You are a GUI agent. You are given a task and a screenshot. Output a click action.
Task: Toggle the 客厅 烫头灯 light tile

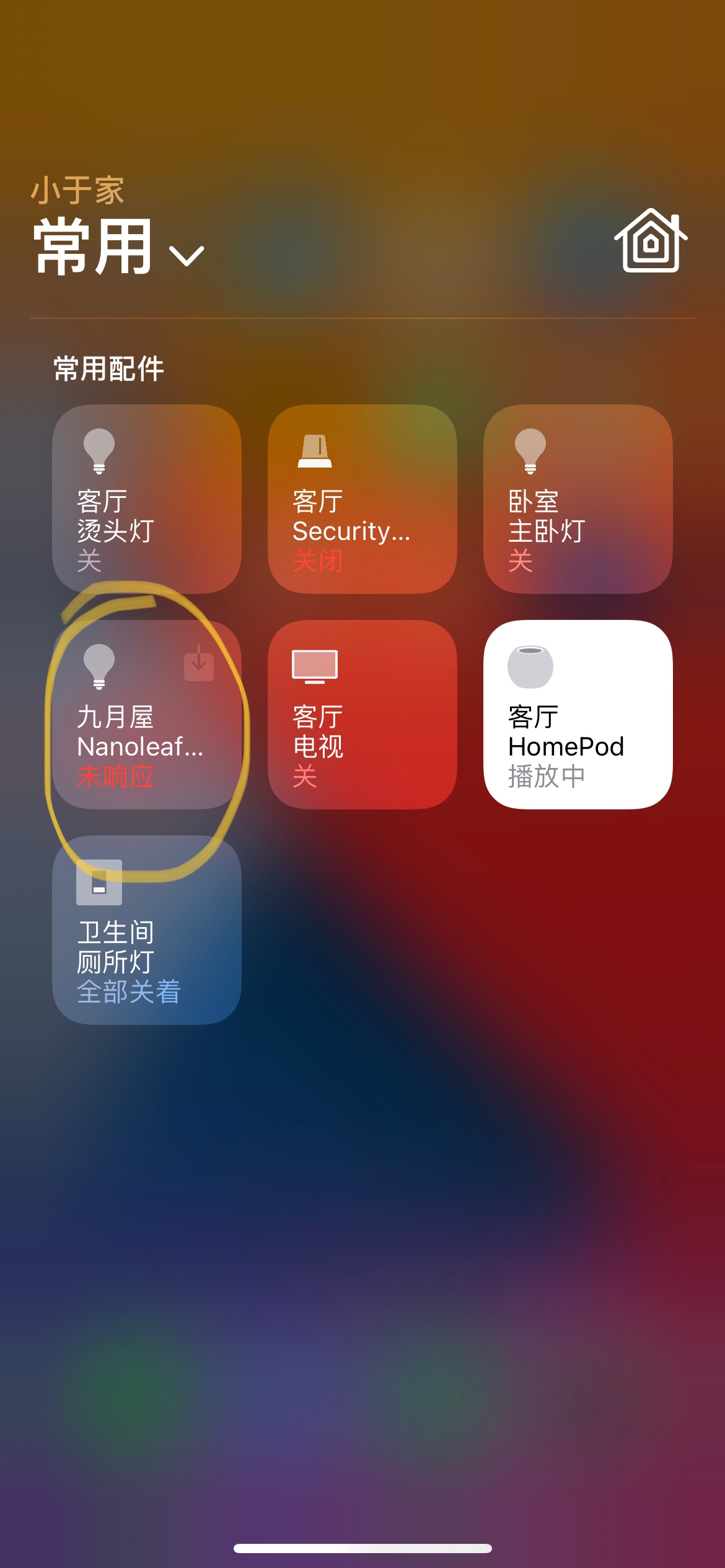point(147,499)
